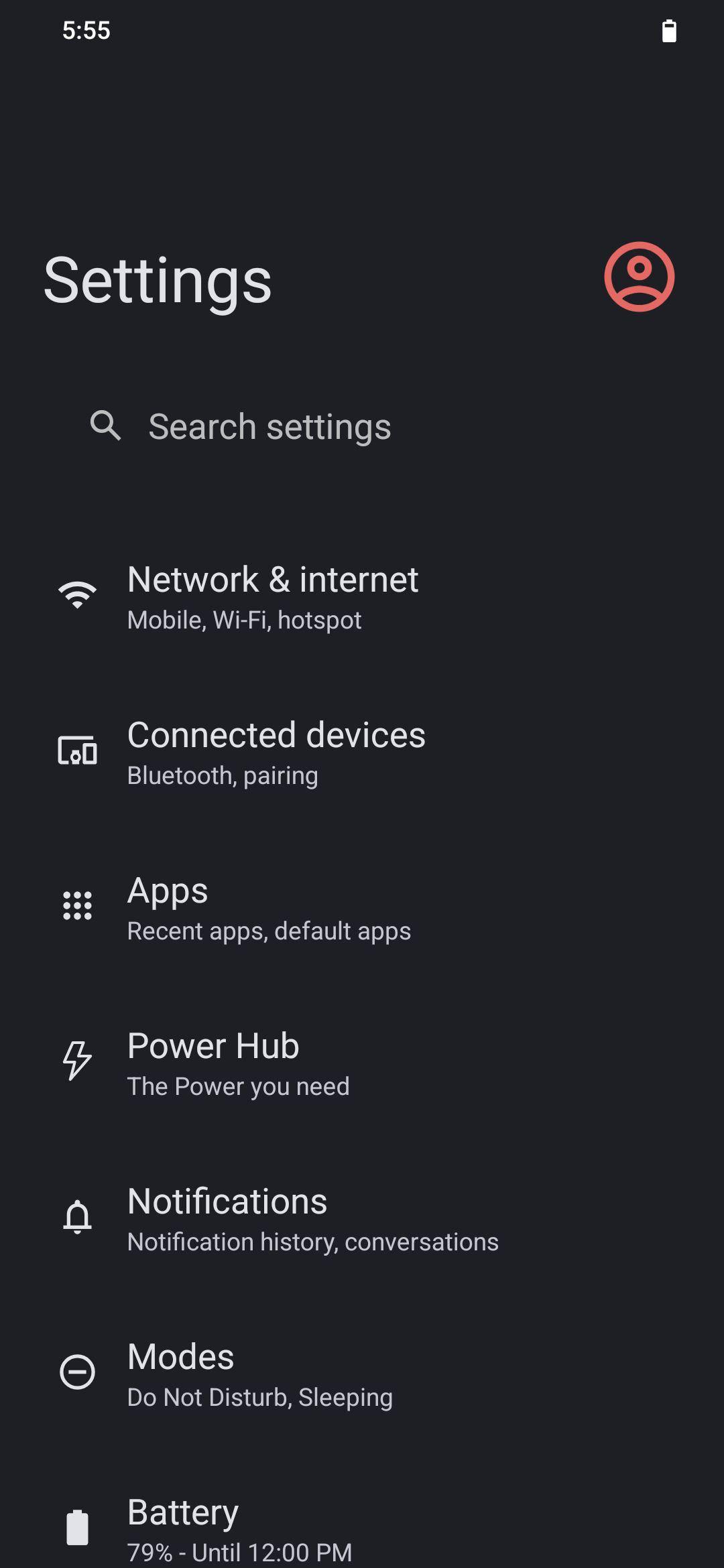Tap the Search settings field
The width and height of the screenshot is (724, 1568).
pos(362,426)
